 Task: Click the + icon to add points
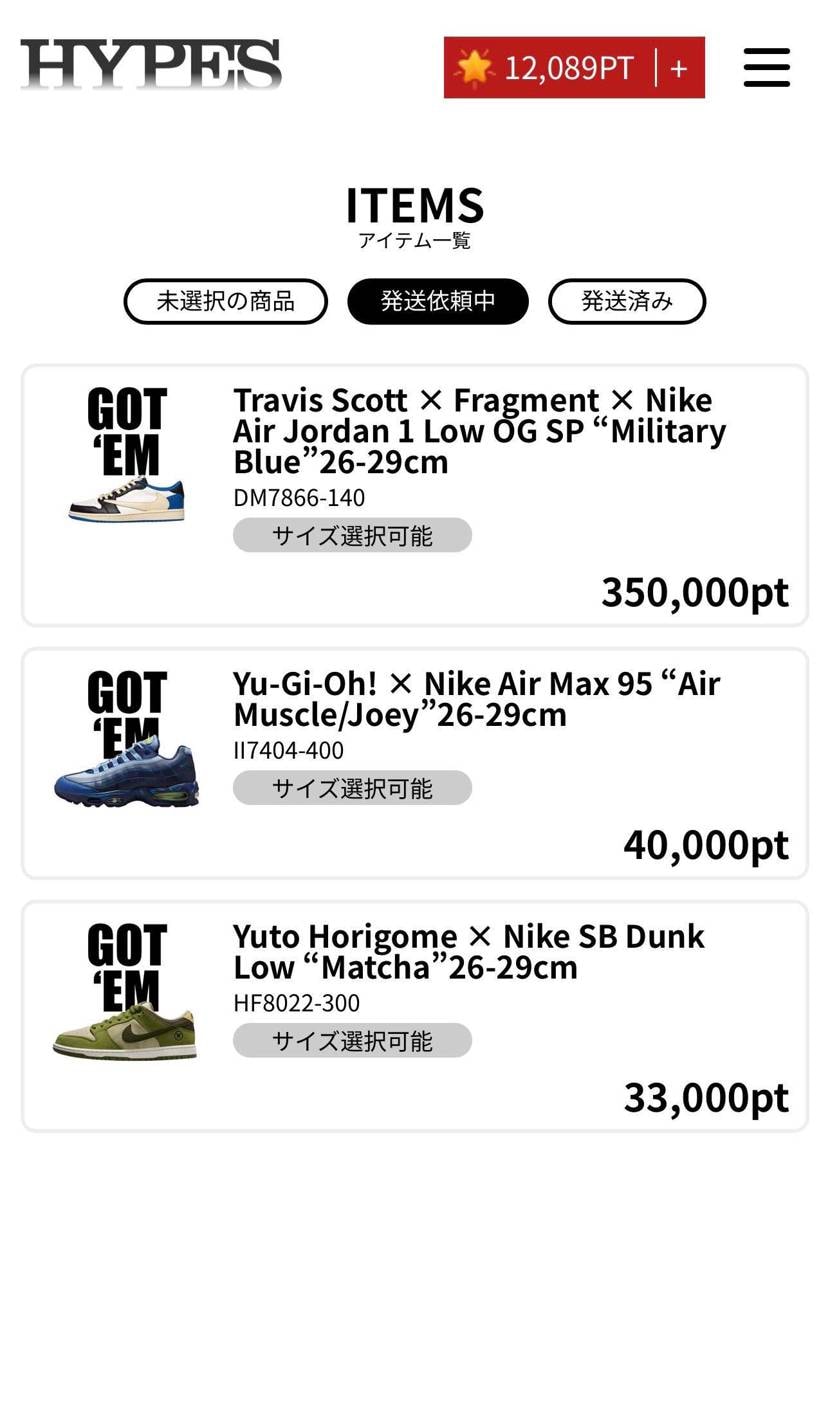pos(678,67)
